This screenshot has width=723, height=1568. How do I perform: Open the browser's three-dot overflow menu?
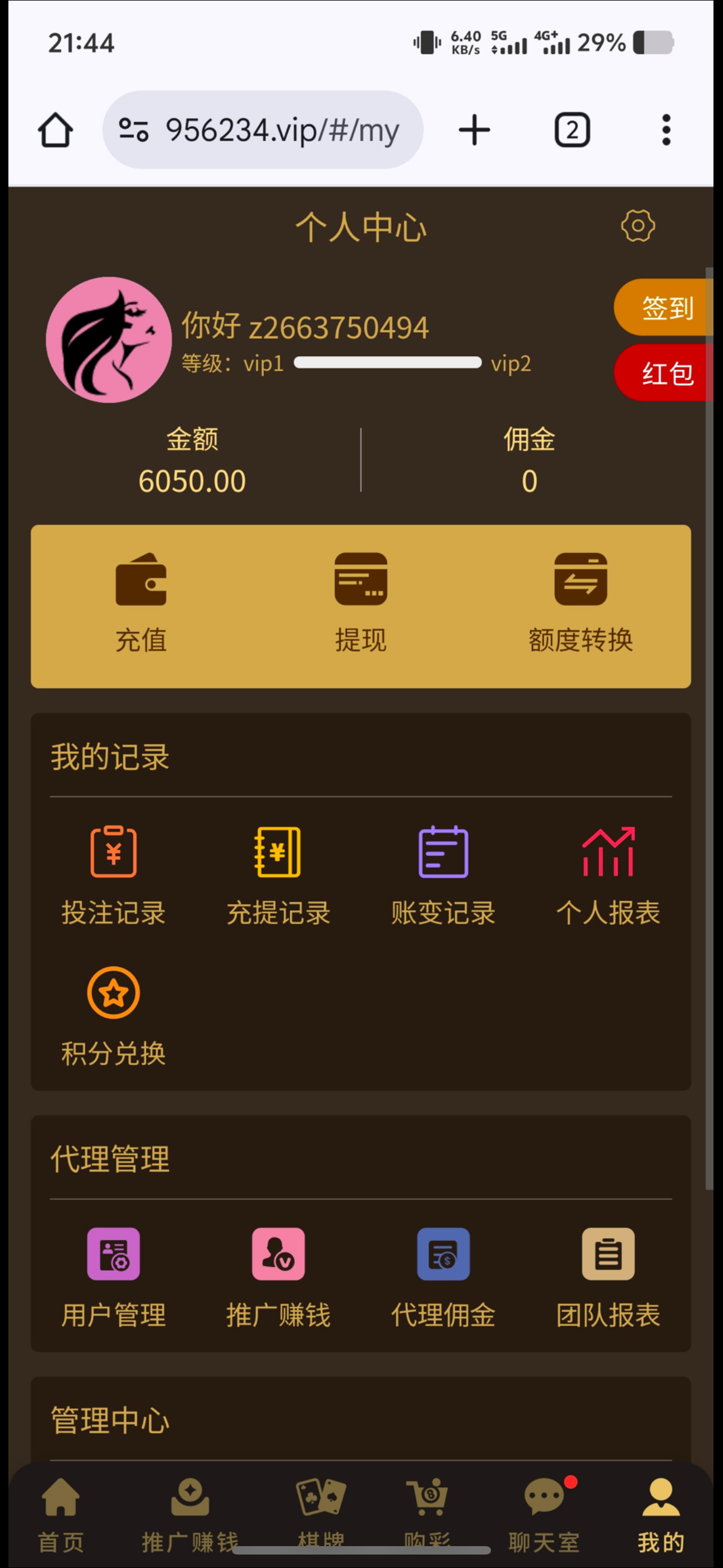click(x=666, y=130)
